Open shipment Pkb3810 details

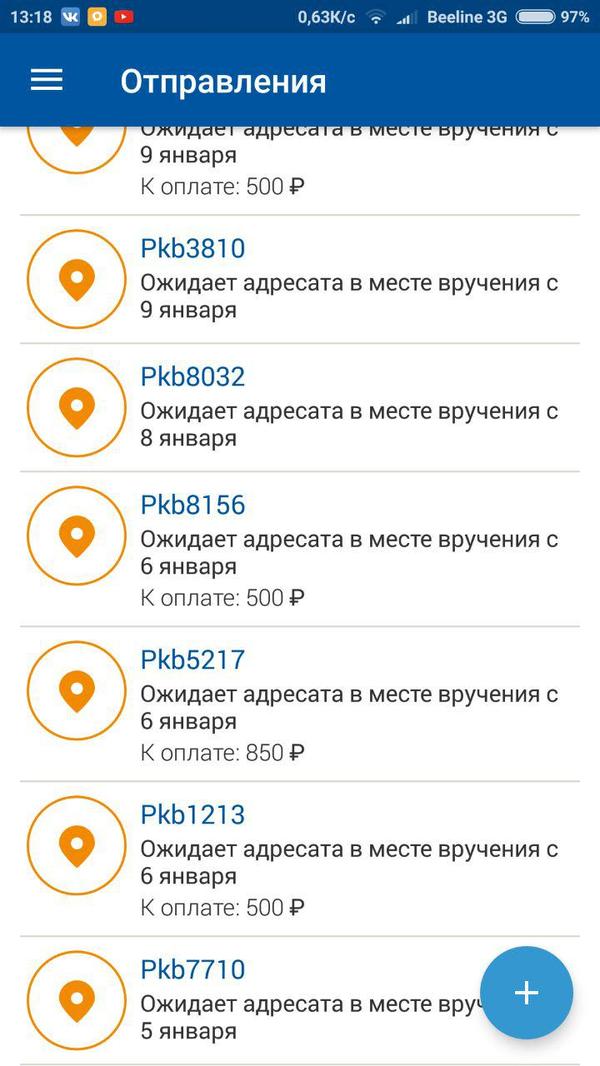click(300, 279)
